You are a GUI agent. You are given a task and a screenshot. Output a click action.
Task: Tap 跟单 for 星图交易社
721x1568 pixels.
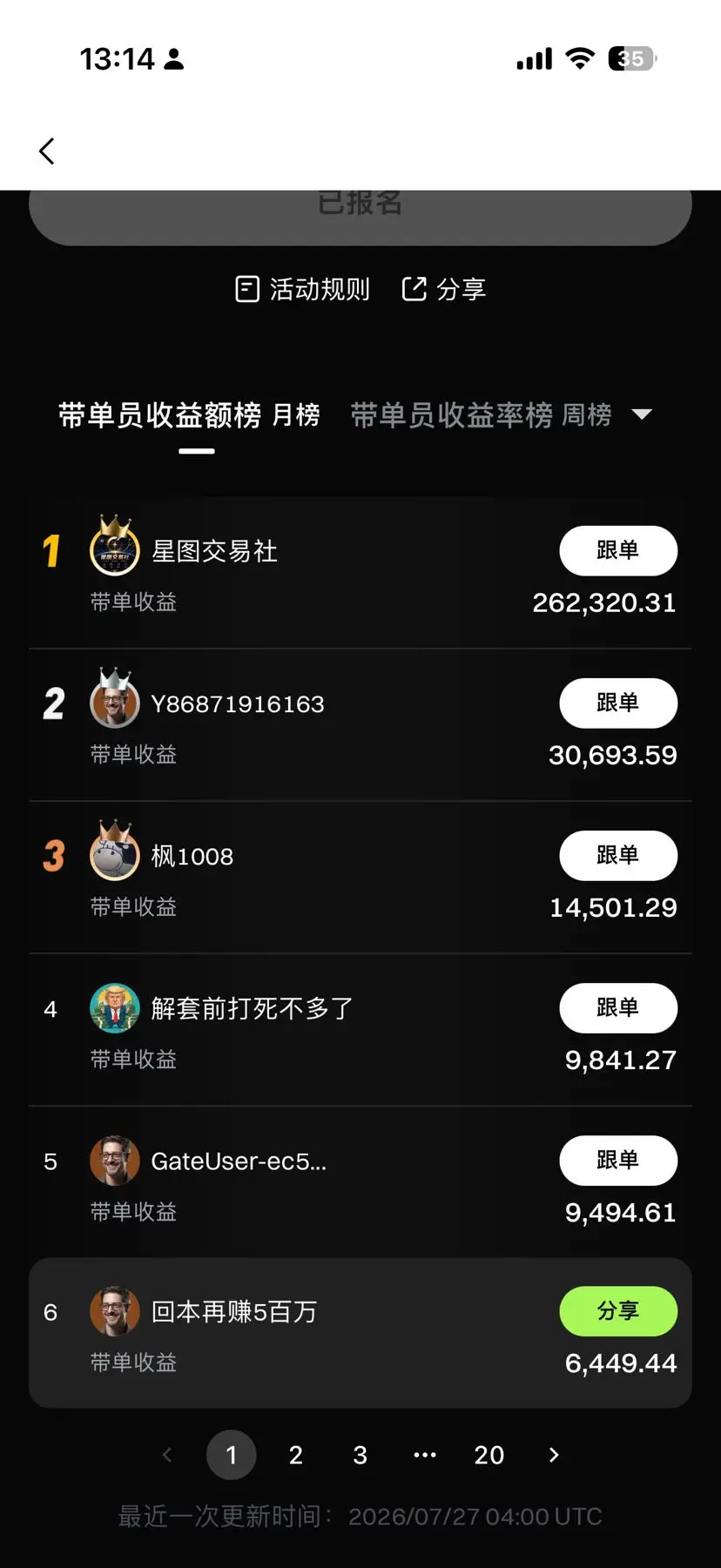[x=618, y=550]
